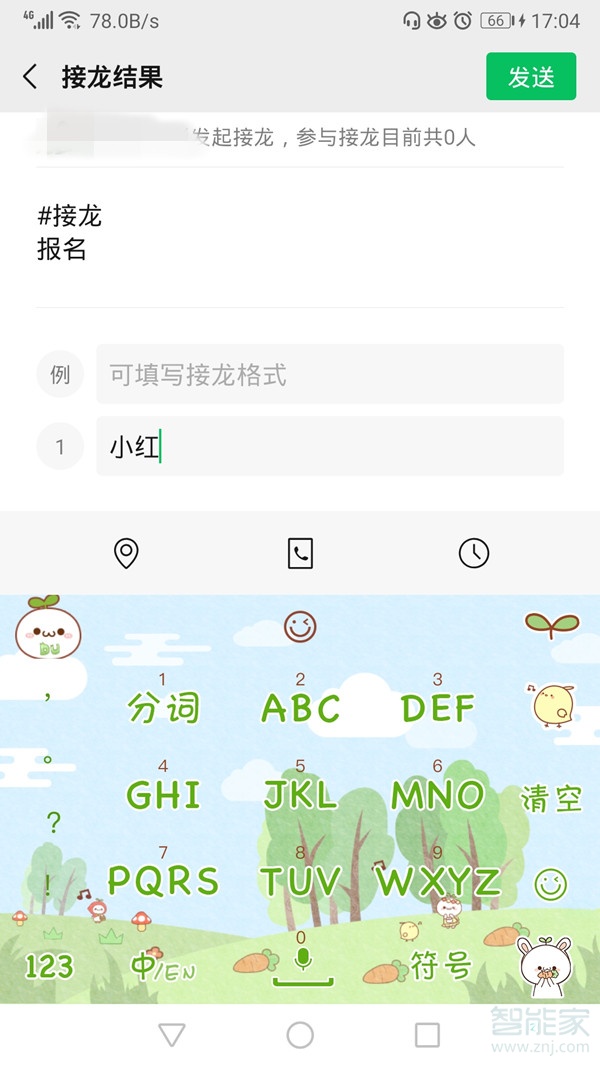The image size is (600, 1066).
Task: Switch to the 123 number keyboard
Action: tap(49, 965)
